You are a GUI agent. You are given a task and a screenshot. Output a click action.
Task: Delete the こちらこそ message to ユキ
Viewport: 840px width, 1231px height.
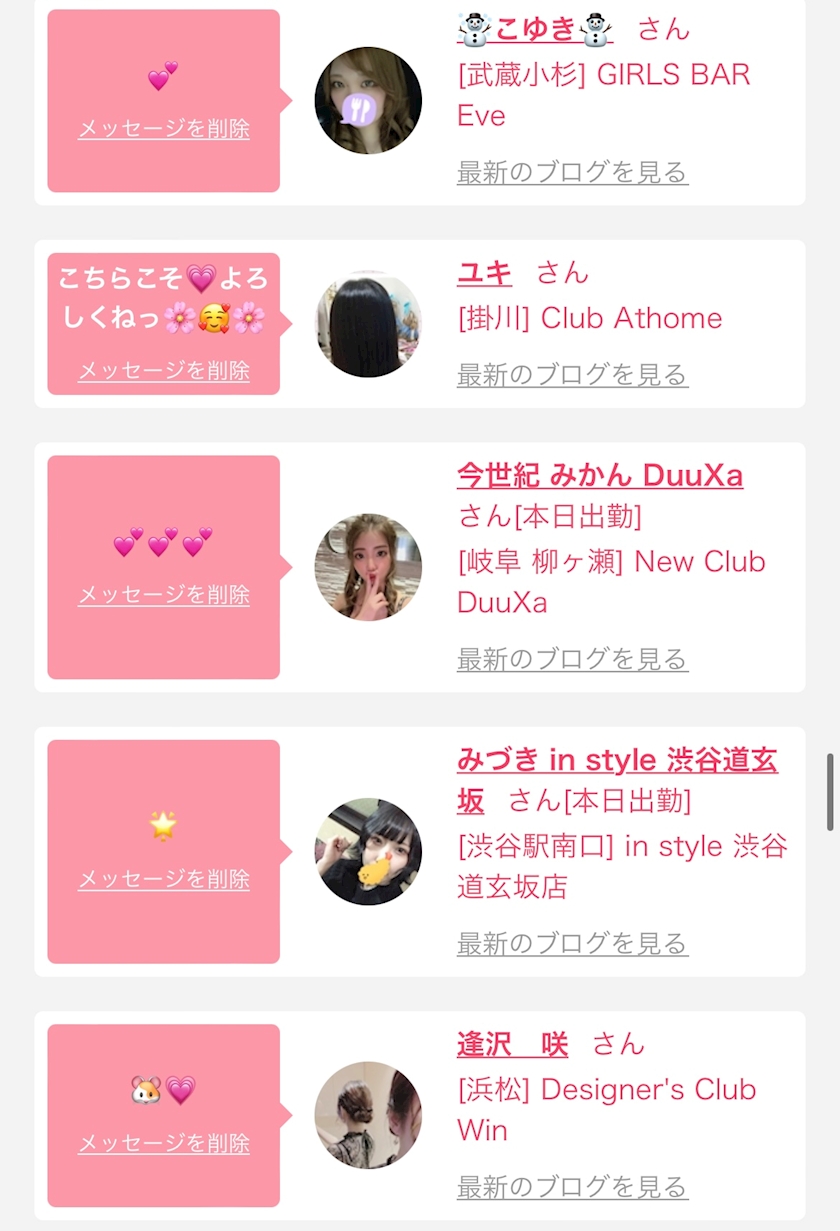(x=164, y=371)
